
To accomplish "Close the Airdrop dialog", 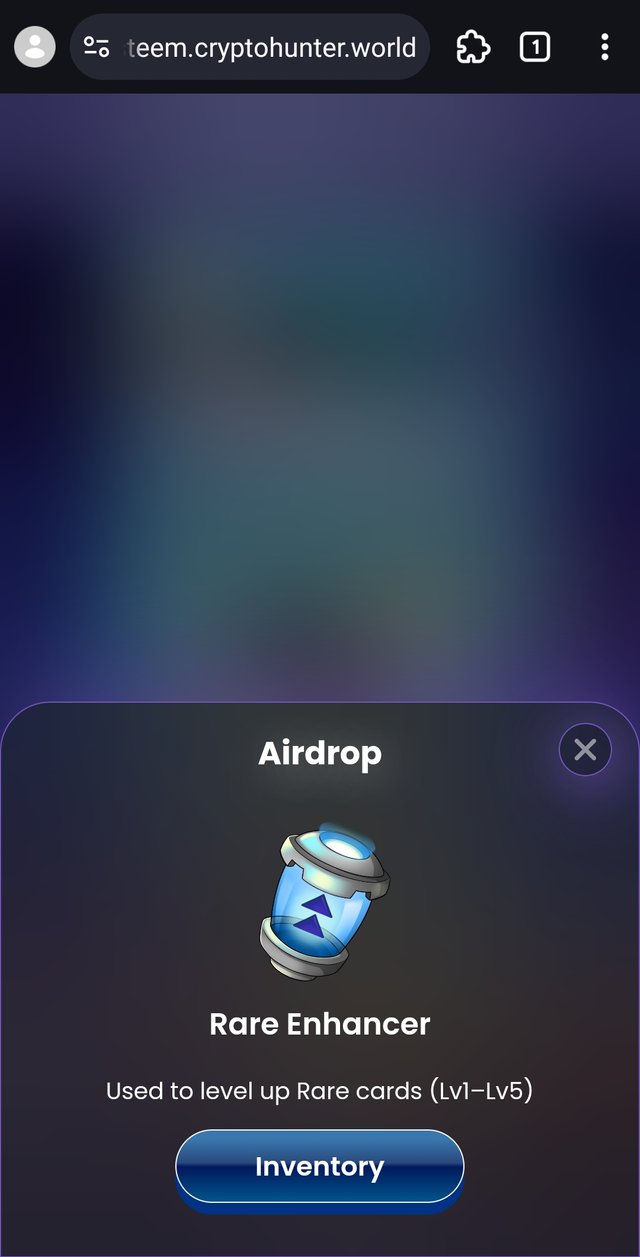I will coord(585,750).
